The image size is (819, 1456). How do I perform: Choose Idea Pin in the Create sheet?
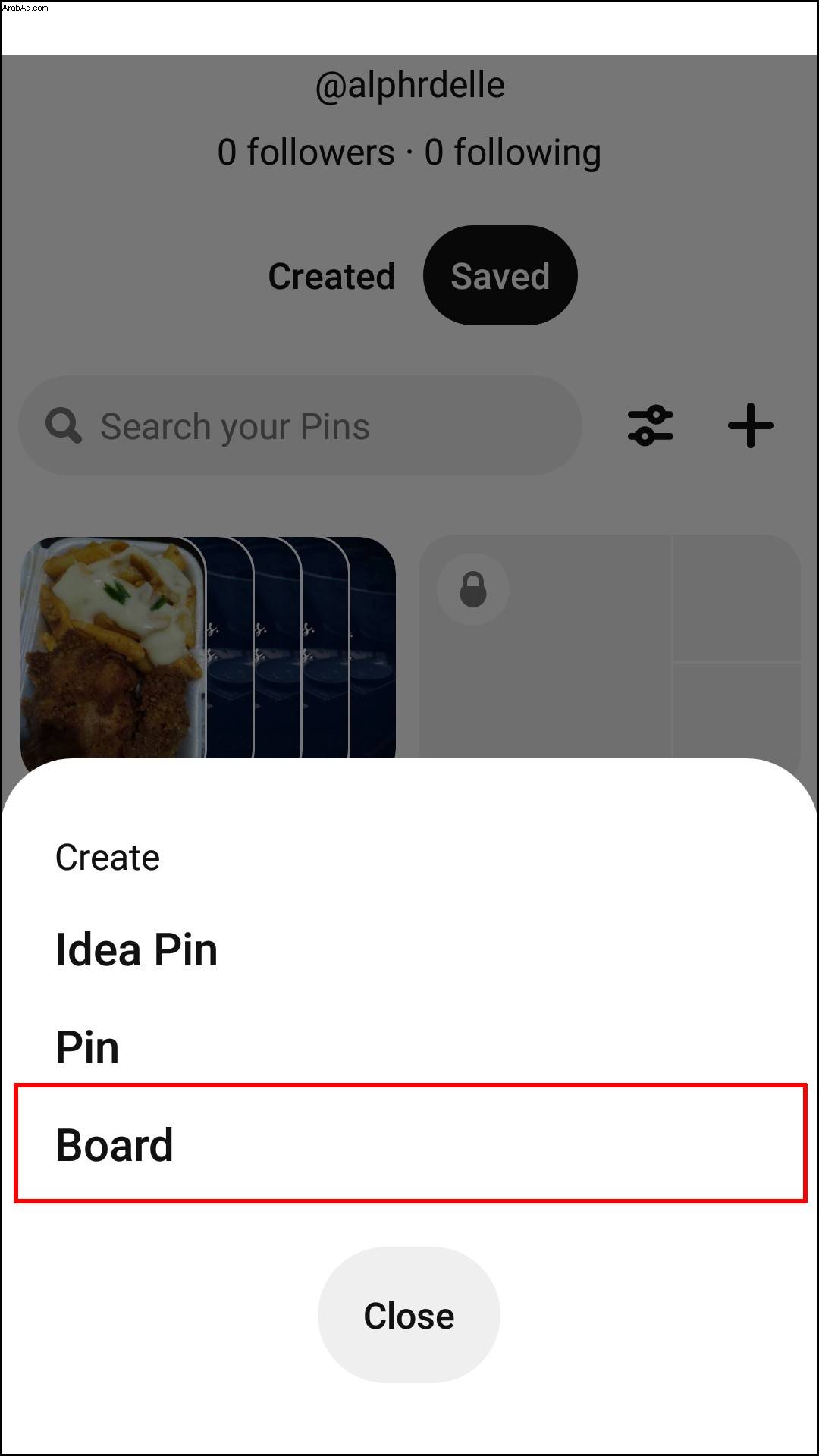tap(136, 949)
